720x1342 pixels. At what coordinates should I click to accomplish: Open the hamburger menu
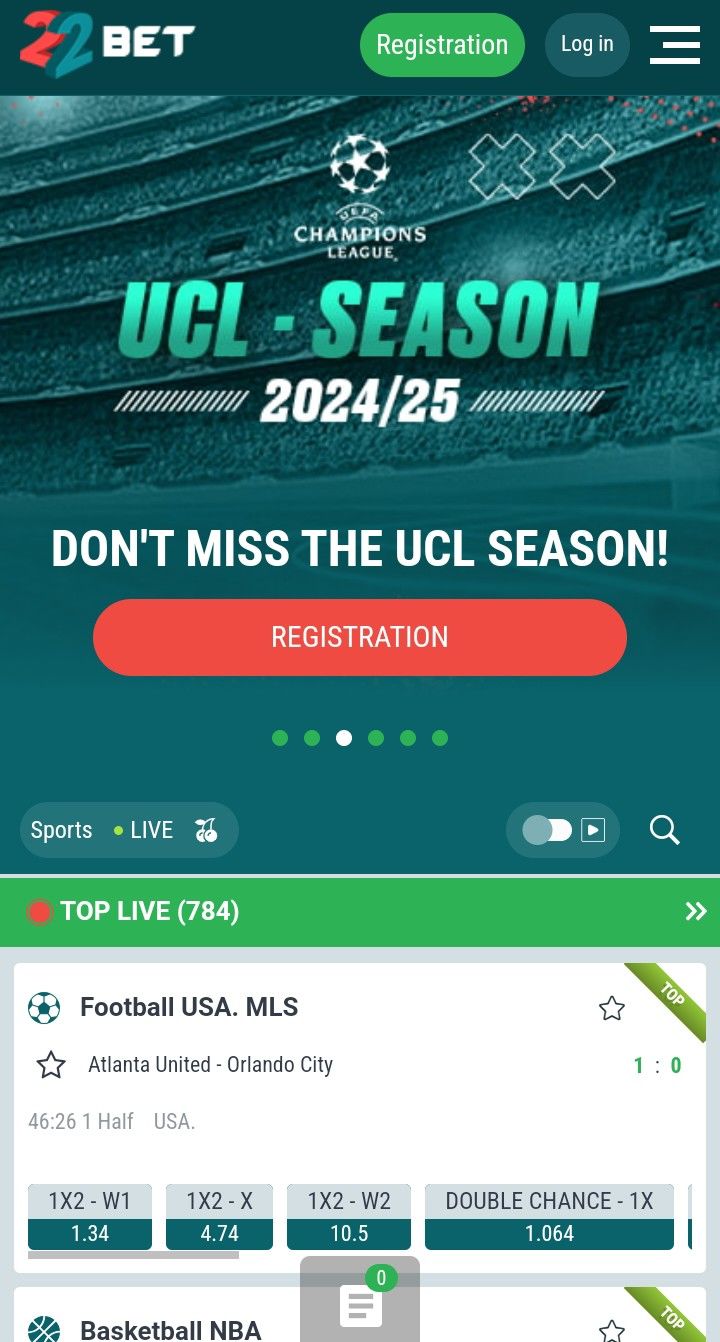[674, 45]
